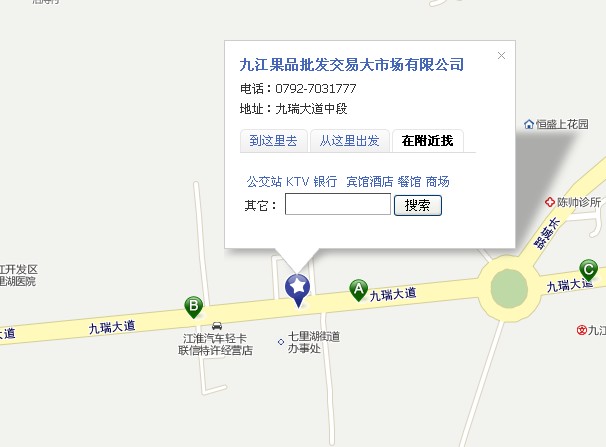606x447 pixels.
Task: Close the info popup
Action: coord(502,56)
